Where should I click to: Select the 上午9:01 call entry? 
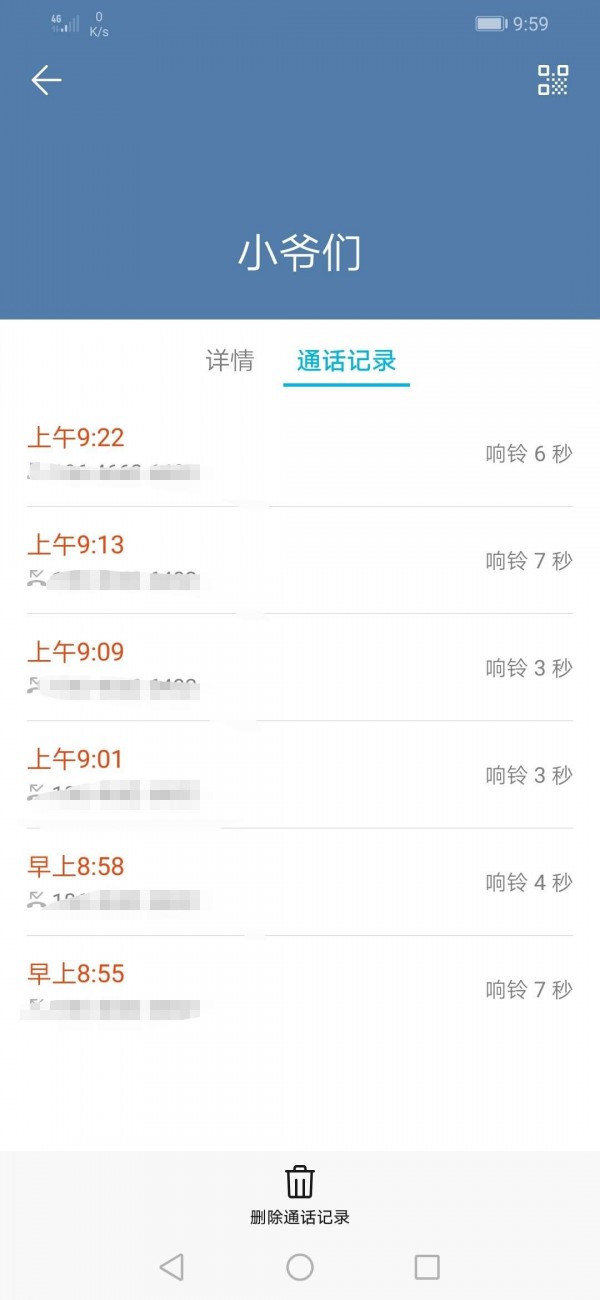(x=300, y=774)
